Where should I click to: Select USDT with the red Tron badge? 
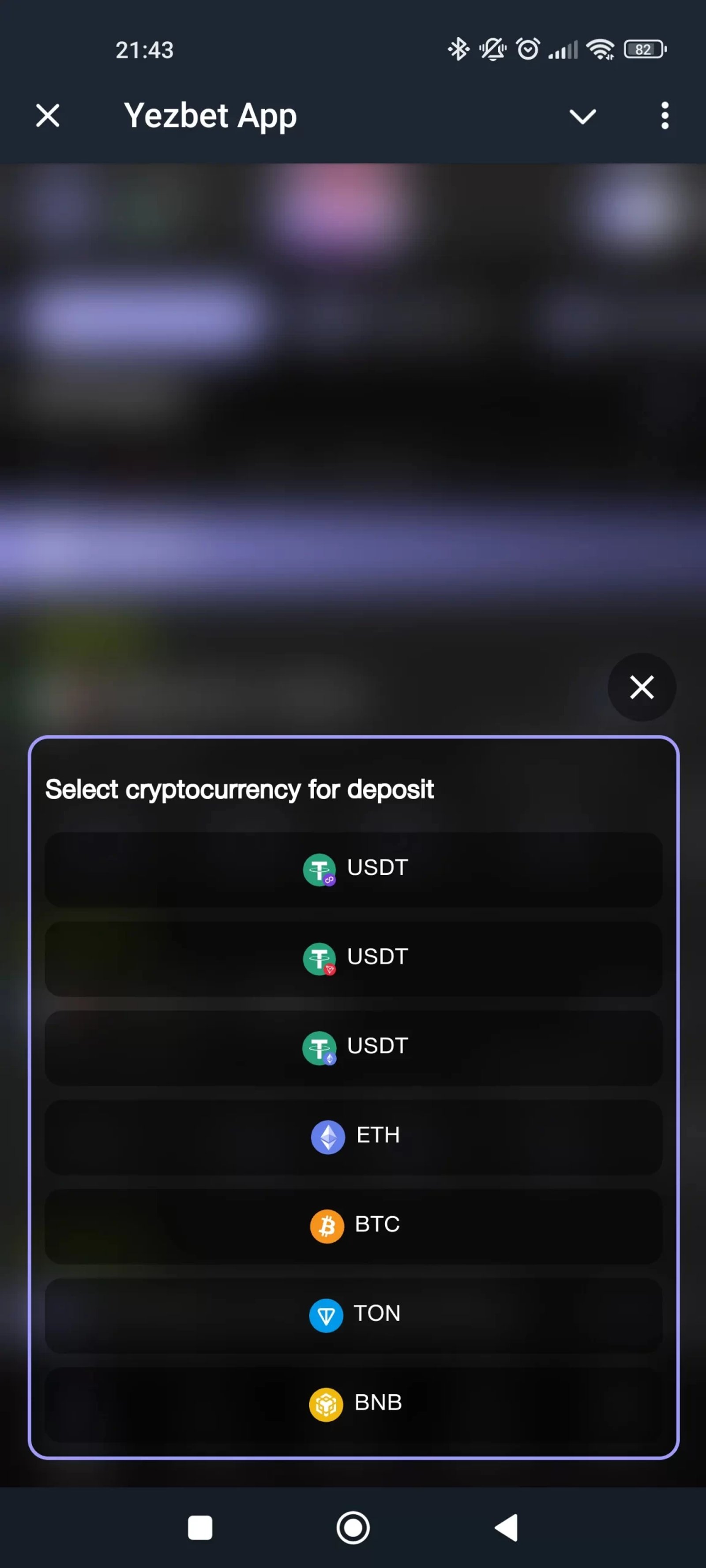(353, 958)
